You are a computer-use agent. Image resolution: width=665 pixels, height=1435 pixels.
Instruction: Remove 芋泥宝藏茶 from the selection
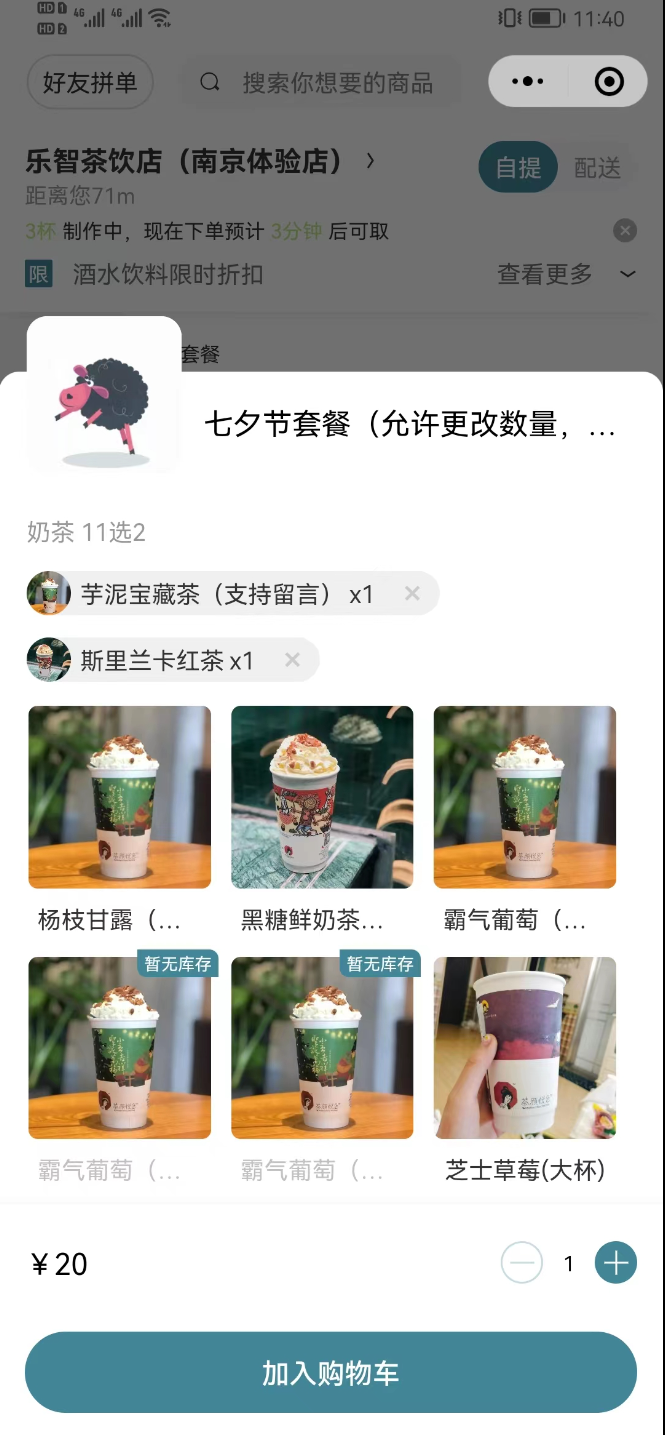pyautogui.click(x=412, y=594)
